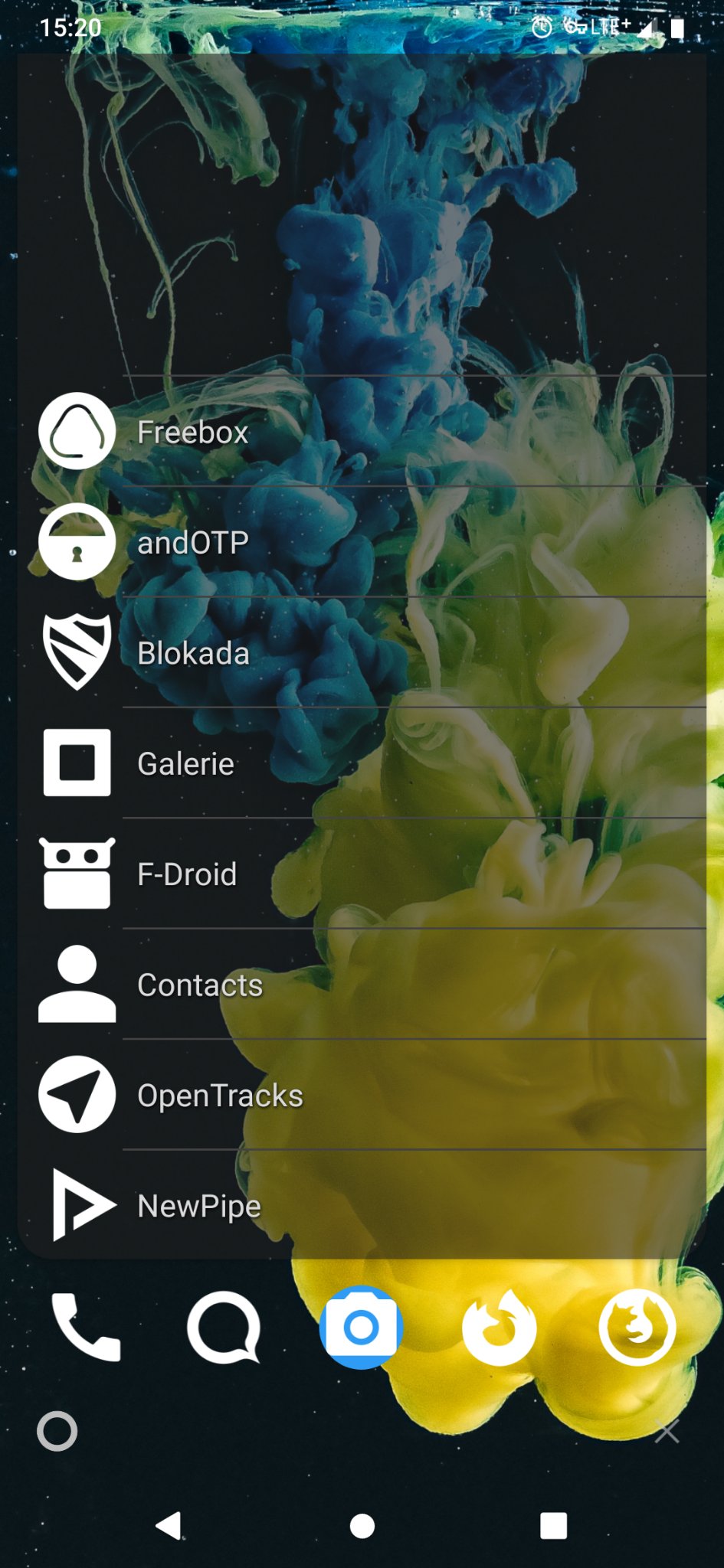
Task: Open Blokada ad blocker
Action: coord(194,653)
